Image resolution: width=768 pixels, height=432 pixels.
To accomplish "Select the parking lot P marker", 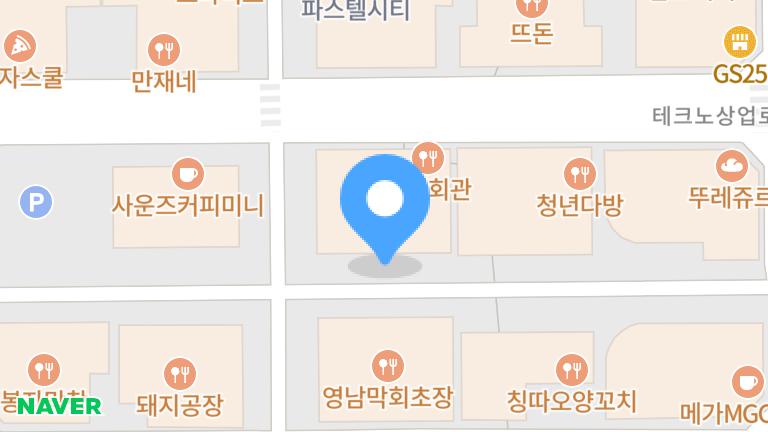I will [35, 204].
